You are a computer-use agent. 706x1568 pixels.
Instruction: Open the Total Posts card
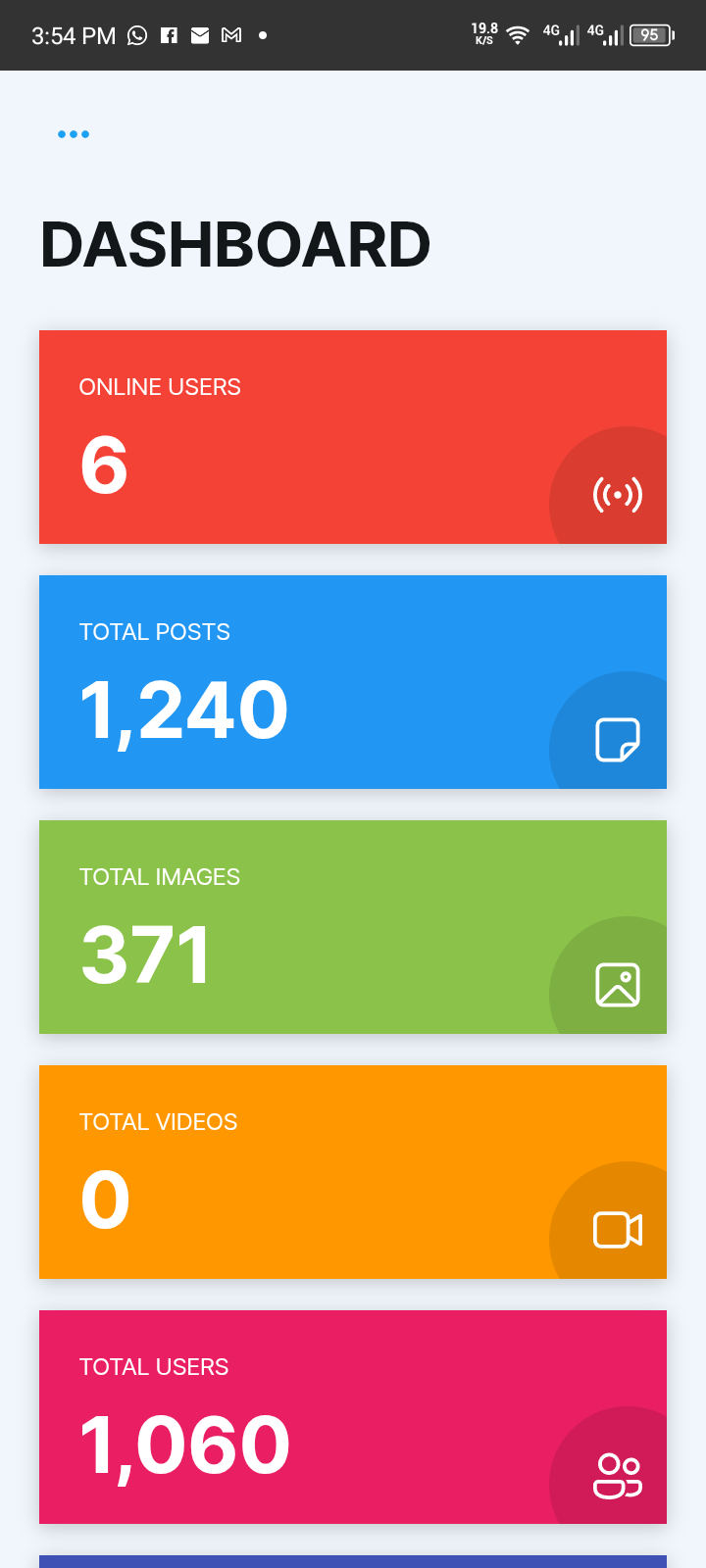(353, 682)
